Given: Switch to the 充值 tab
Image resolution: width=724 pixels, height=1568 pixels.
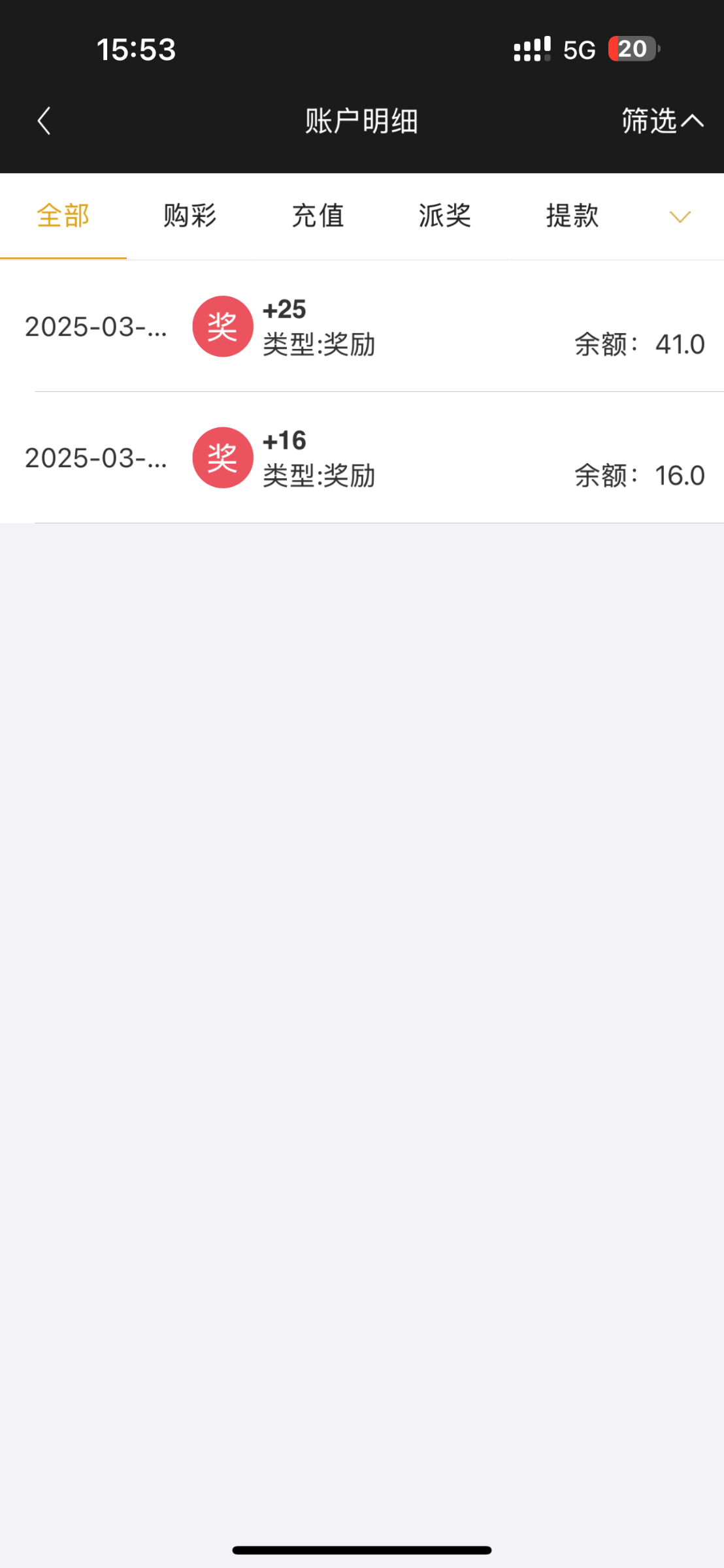Looking at the screenshot, I should coord(318,216).
